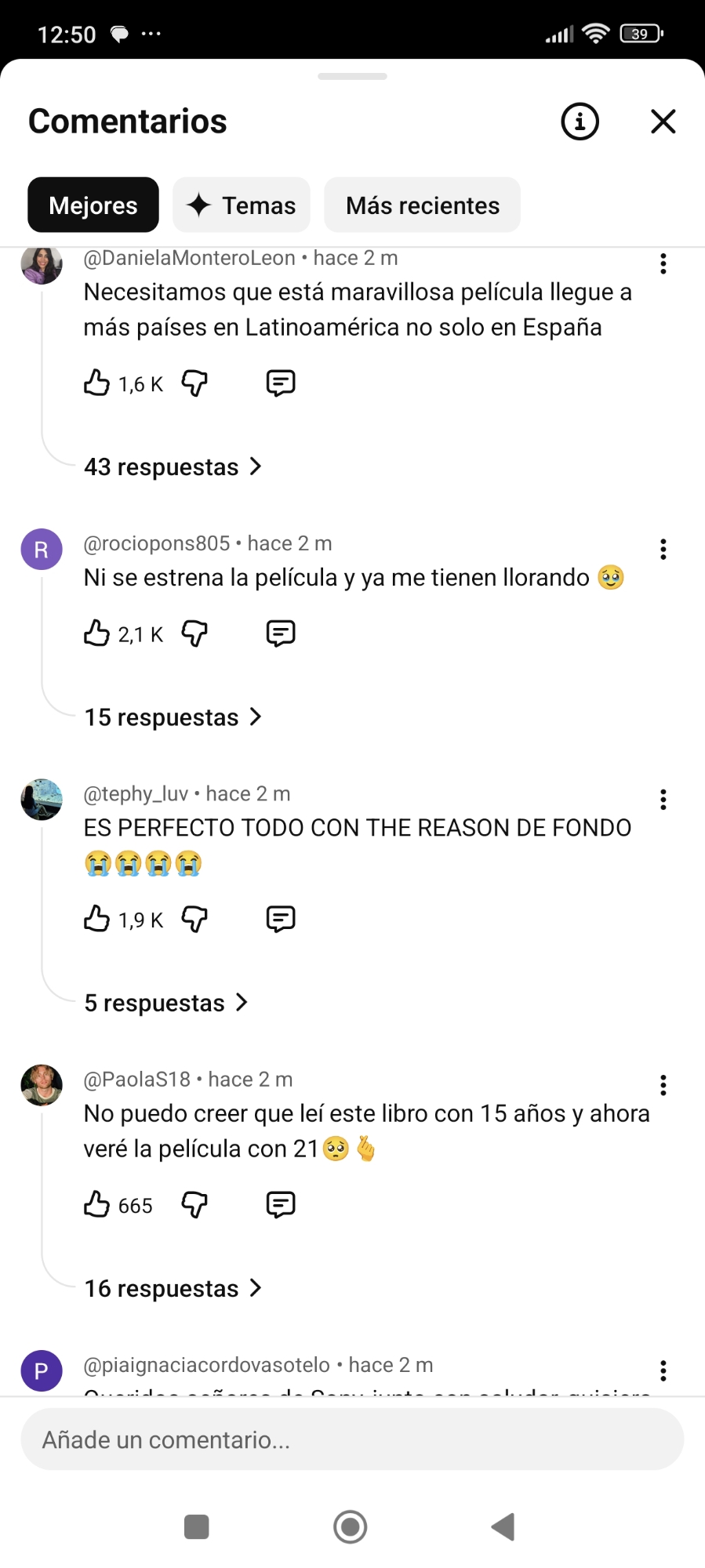Like @rociopons805's comment

point(97,633)
